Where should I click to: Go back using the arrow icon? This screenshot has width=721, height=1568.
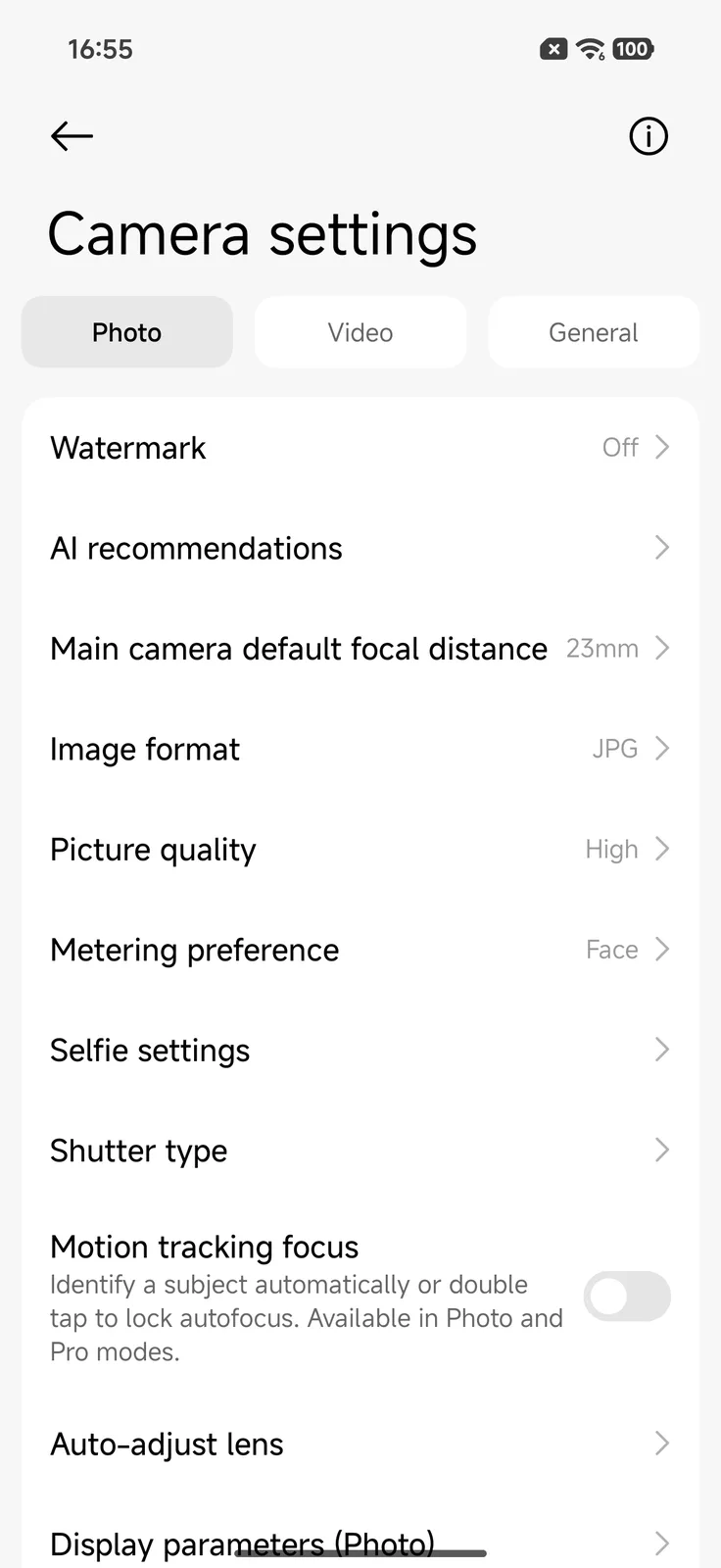[x=72, y=136]
